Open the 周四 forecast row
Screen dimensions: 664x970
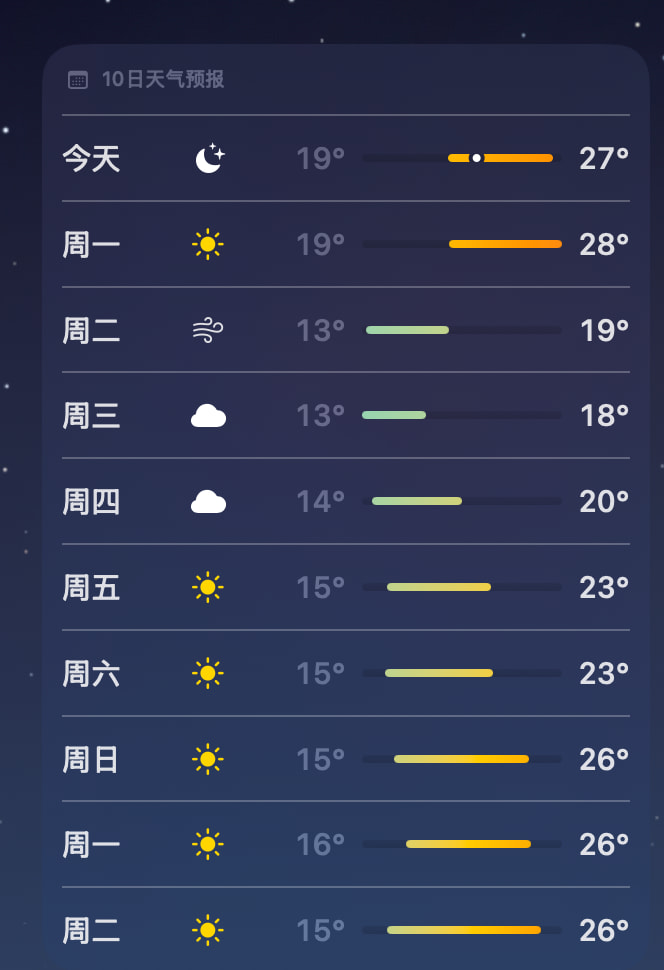[346, 501]
